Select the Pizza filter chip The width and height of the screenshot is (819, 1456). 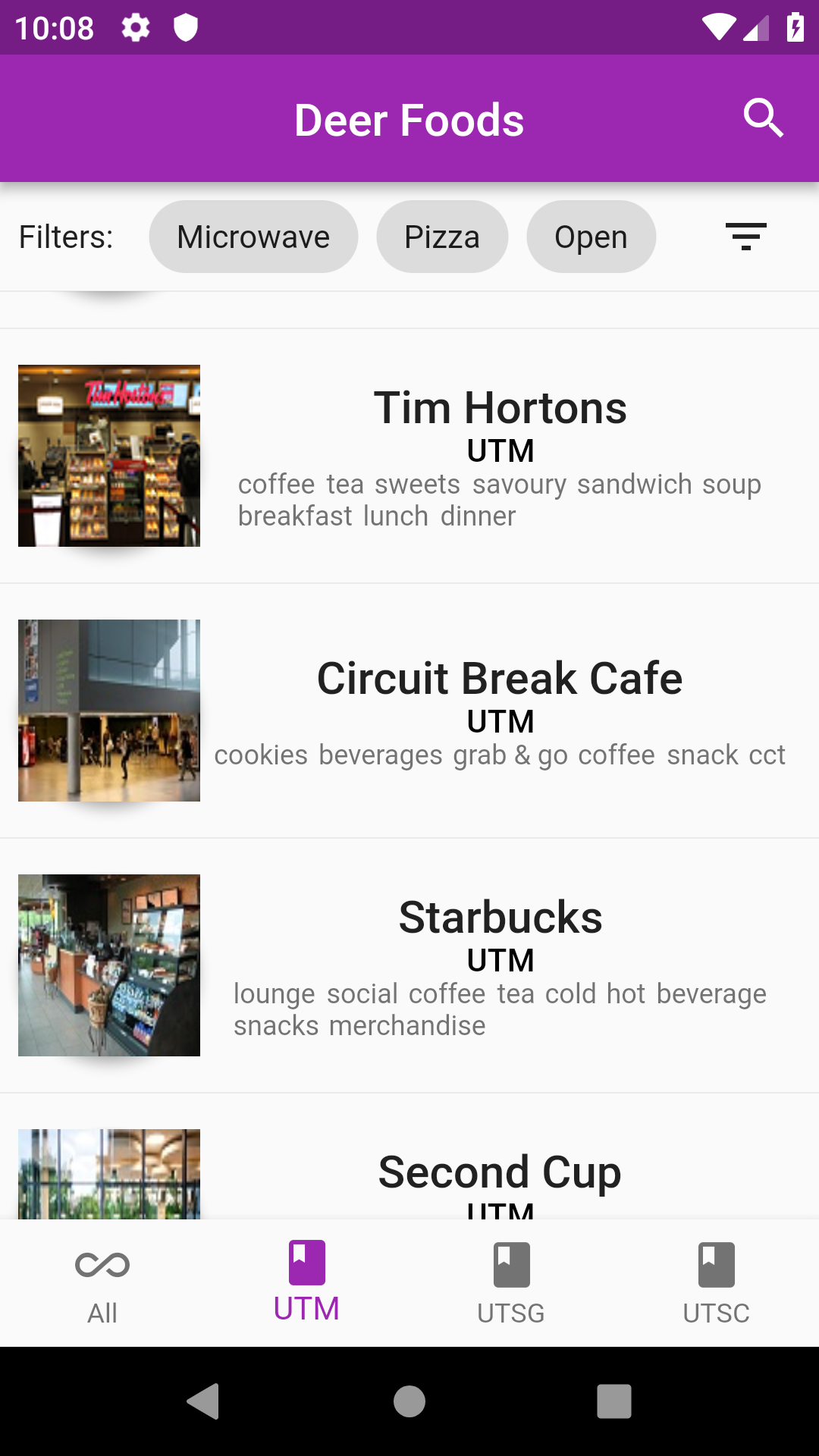pos(442,237)
